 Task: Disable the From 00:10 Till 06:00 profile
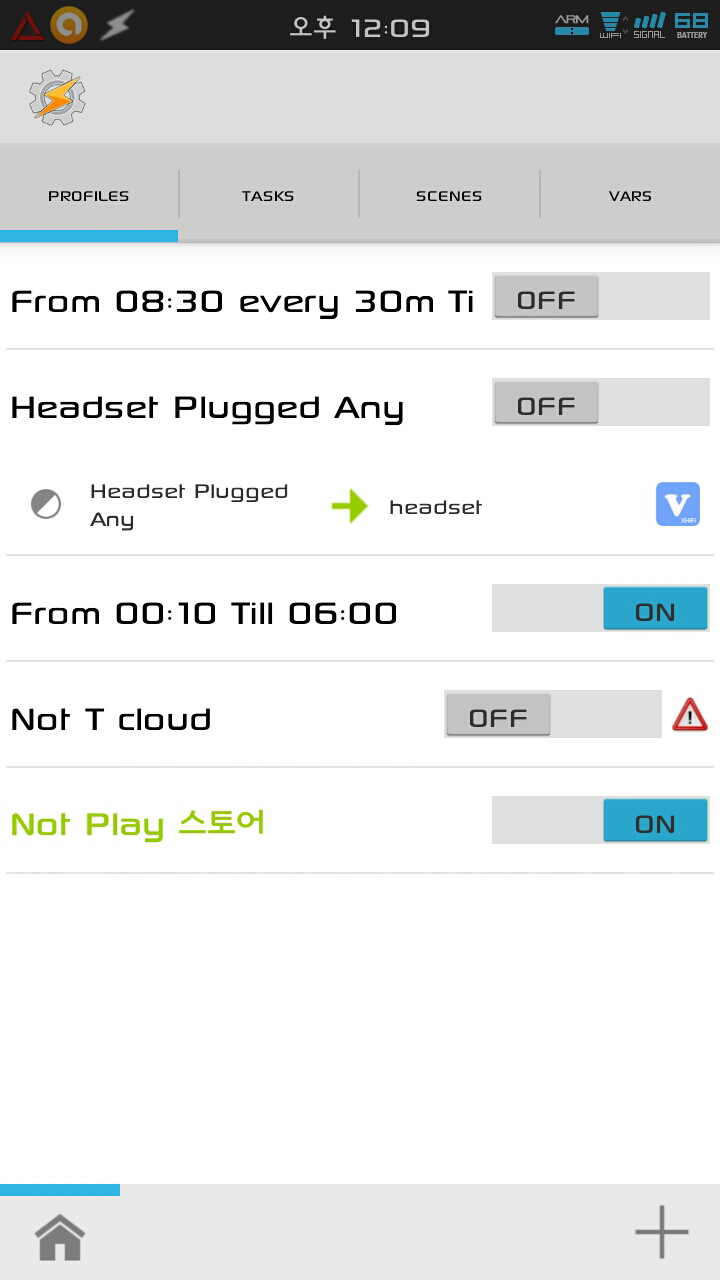[600, 609]
